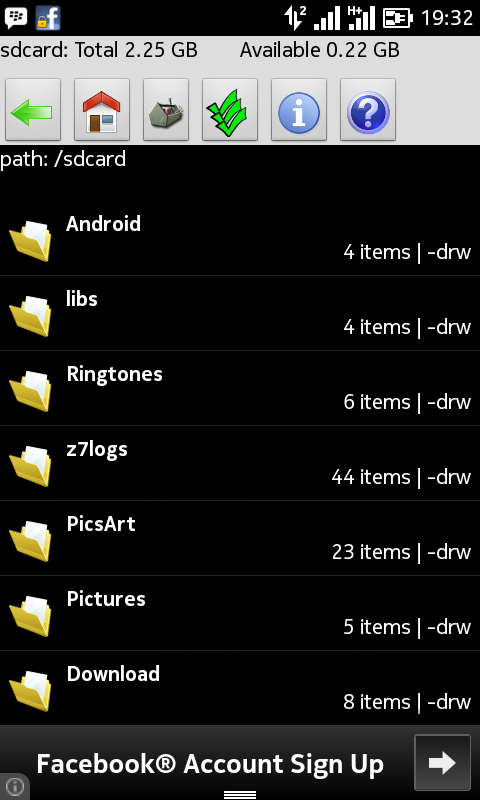Viewport: 480px width, 800px height.
Task: Open the info button
Action: tap(299, 109)
